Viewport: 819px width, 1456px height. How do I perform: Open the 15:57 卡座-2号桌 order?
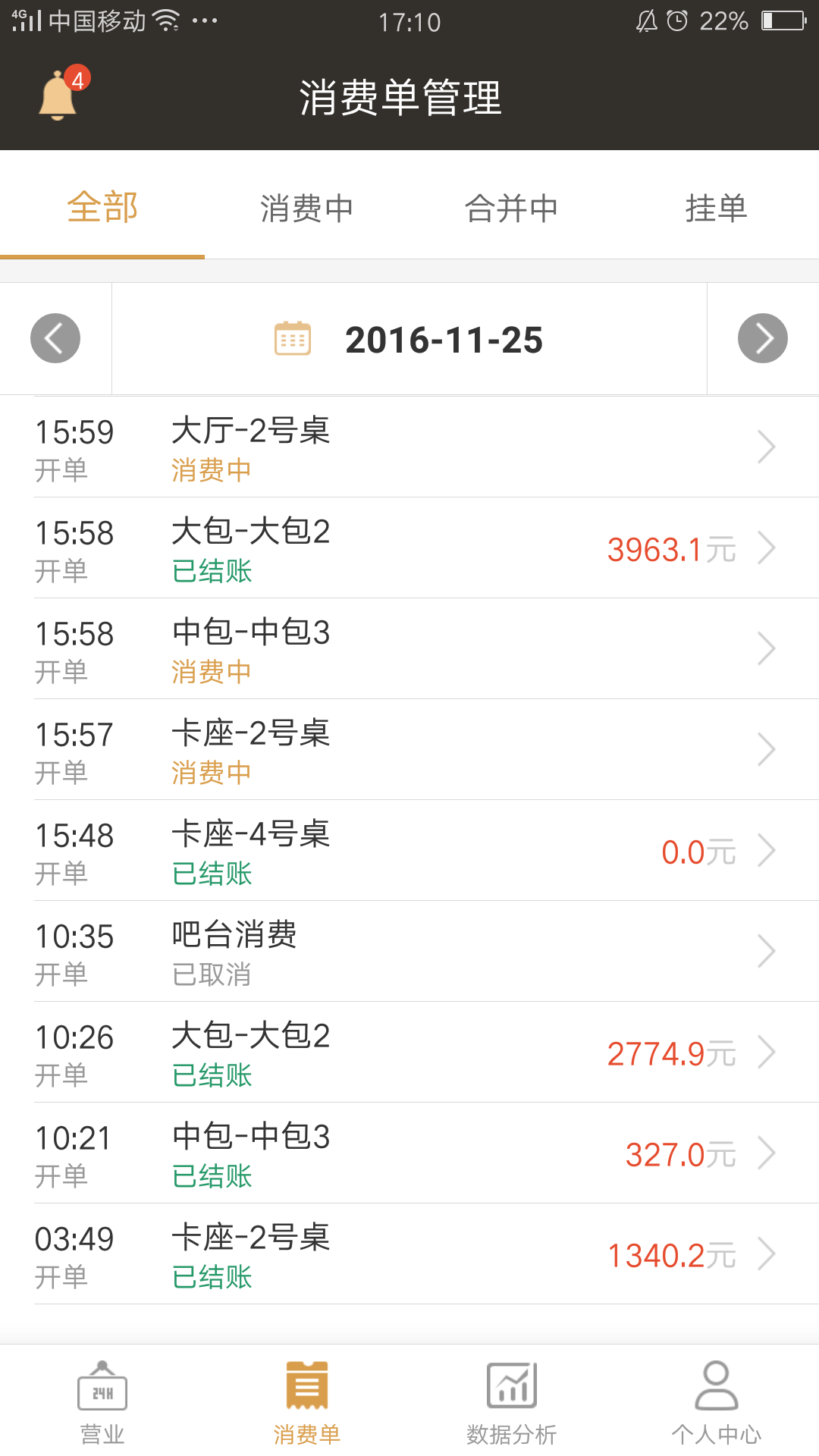(409, 750)
